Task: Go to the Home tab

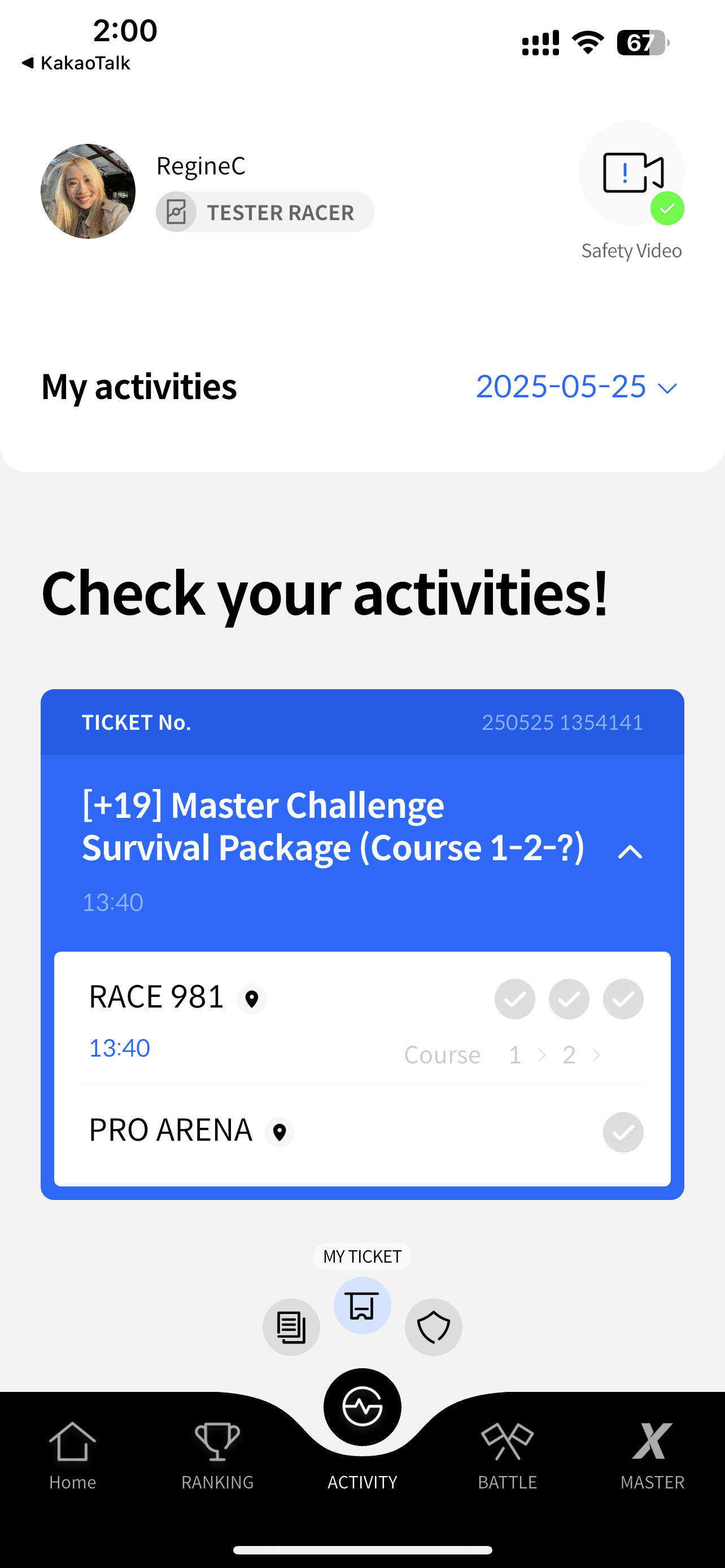Action: tap(72, 1455)
